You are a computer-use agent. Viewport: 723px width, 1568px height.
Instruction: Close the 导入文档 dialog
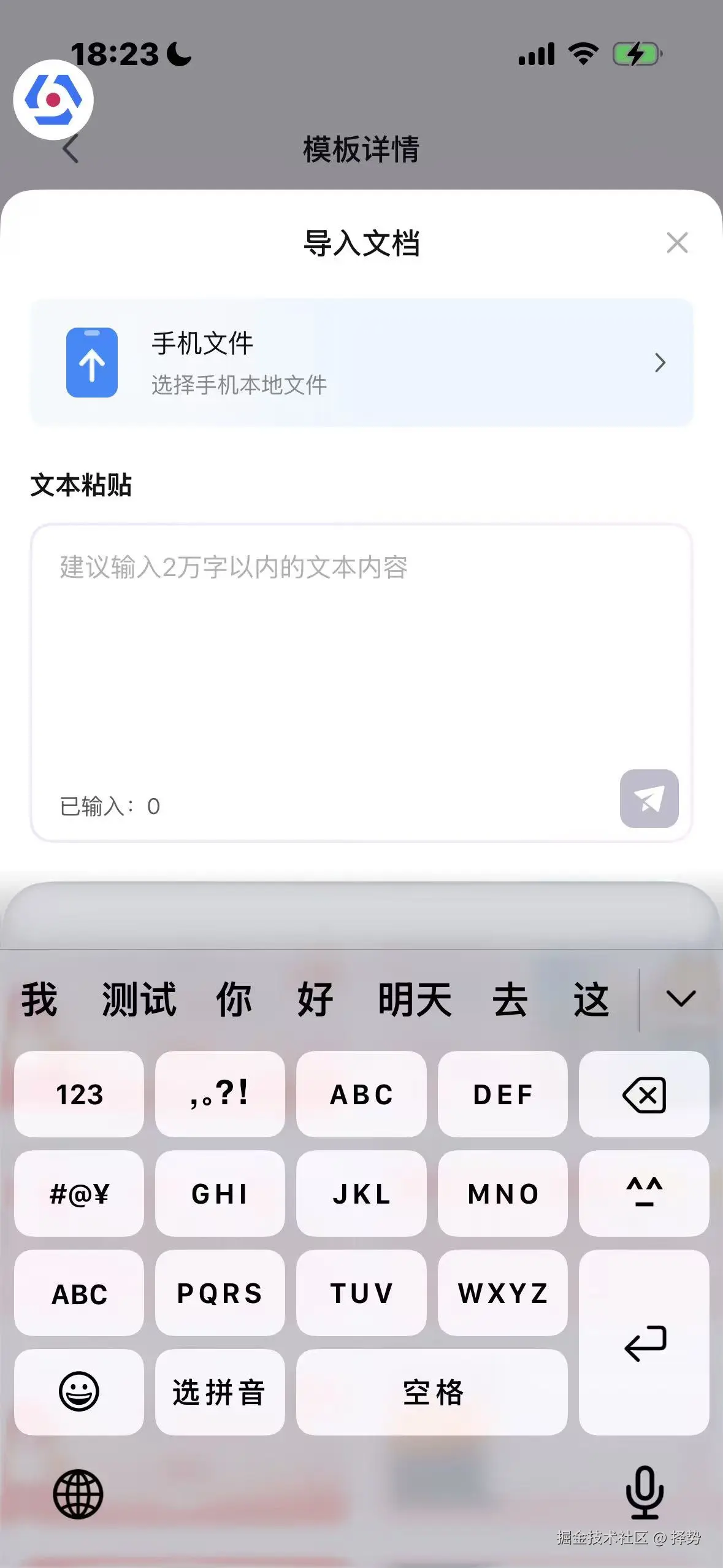pos(677,243)
